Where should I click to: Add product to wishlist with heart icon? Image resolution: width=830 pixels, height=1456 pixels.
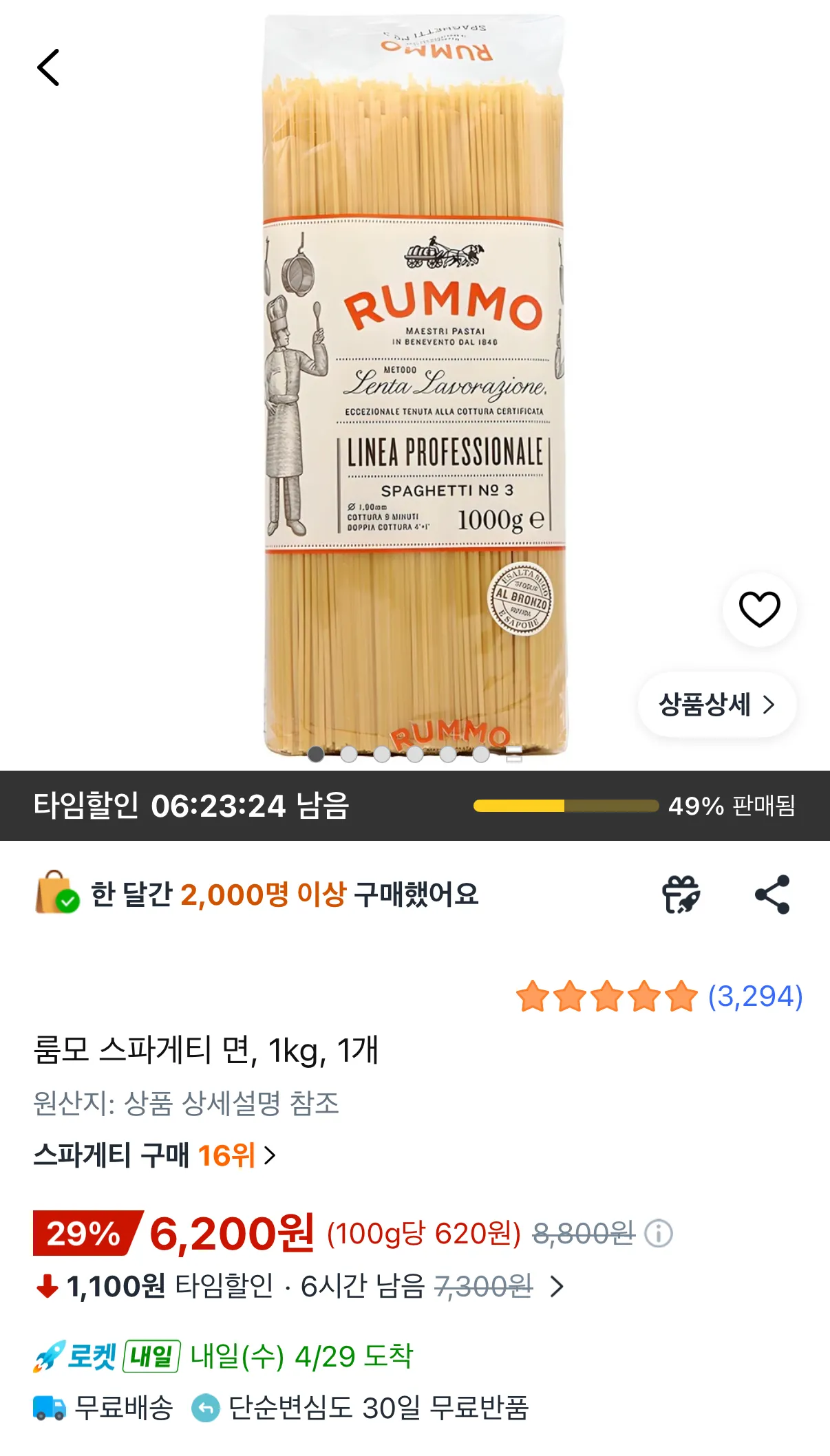pos(759,609)
